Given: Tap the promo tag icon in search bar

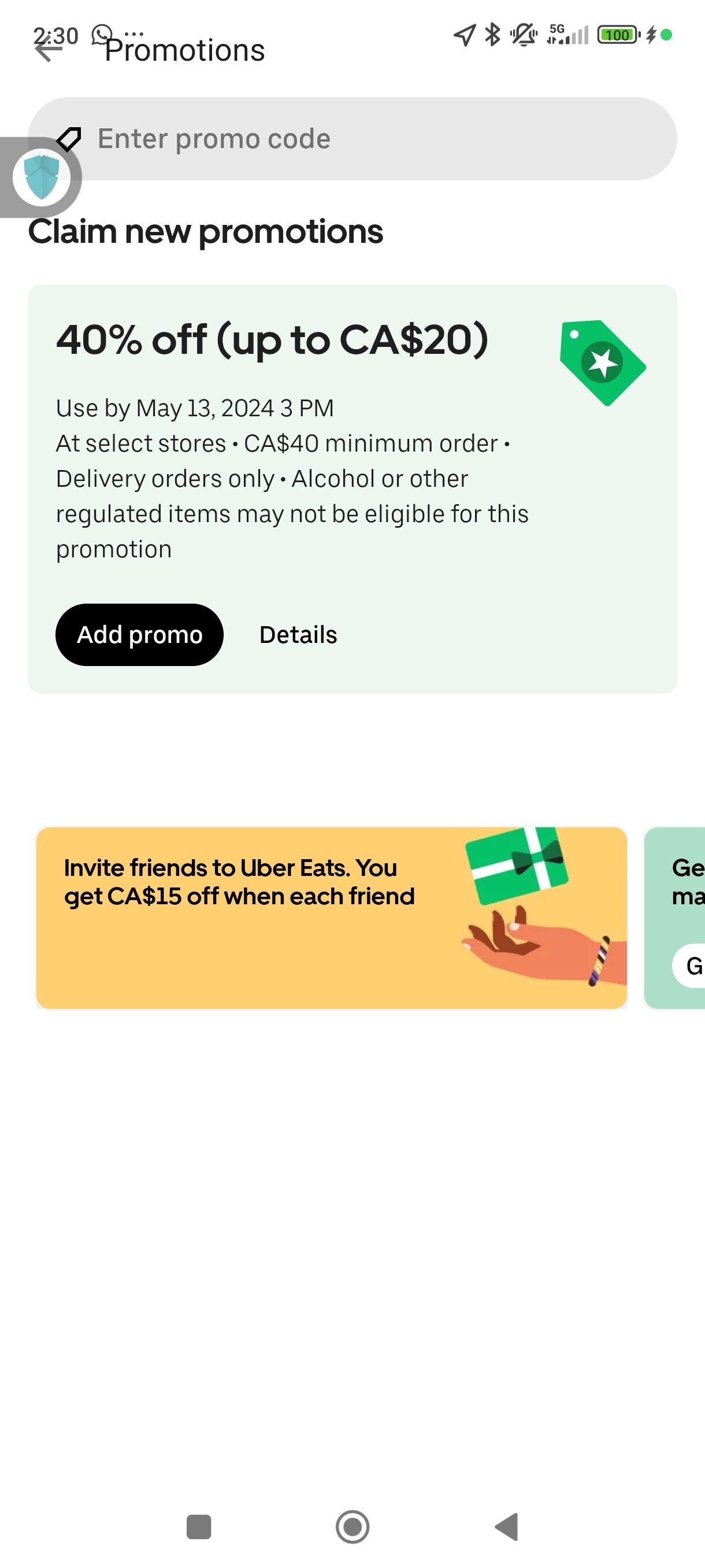Looking at the screenshot, I should pyautogui.click(x=68, y=139).
